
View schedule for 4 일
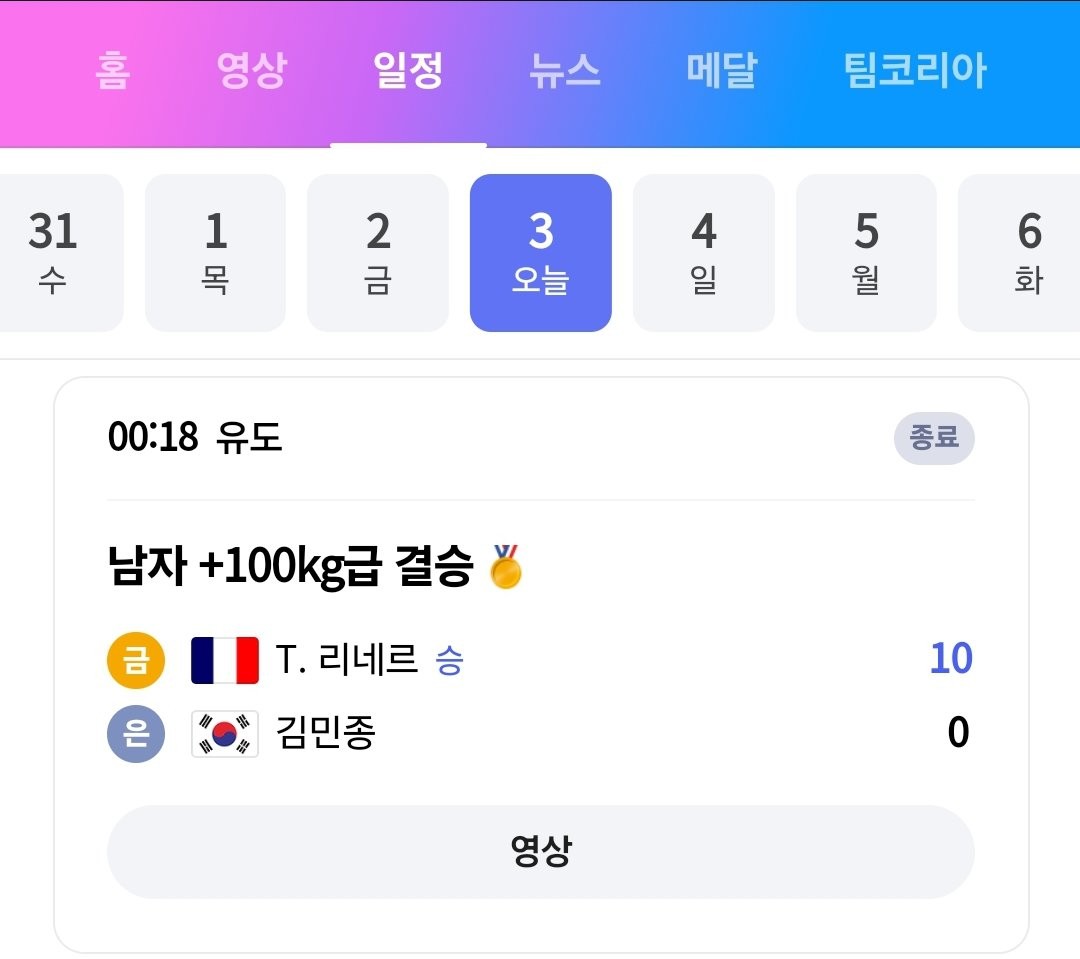[x=704, y=253]
